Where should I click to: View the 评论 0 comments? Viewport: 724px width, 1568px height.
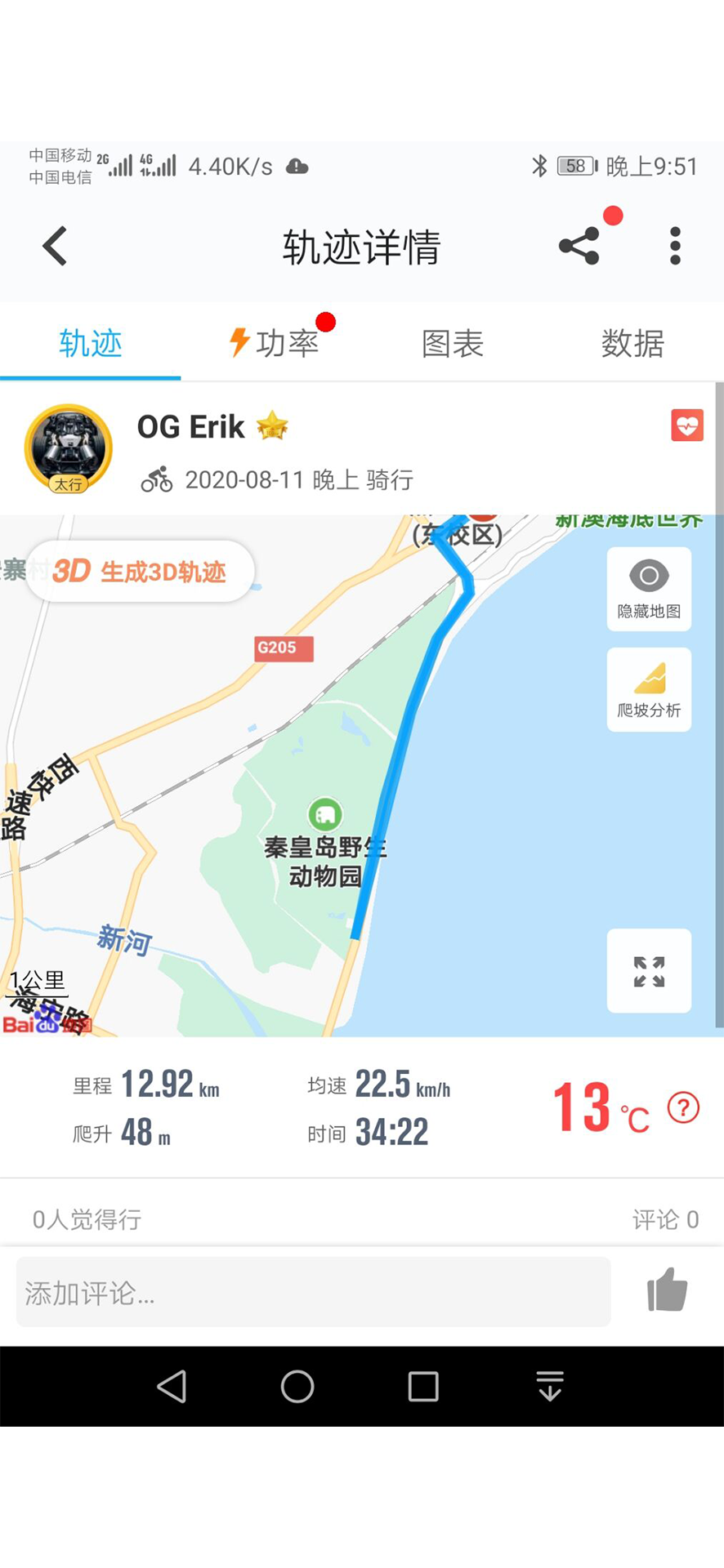(665, 1219)
